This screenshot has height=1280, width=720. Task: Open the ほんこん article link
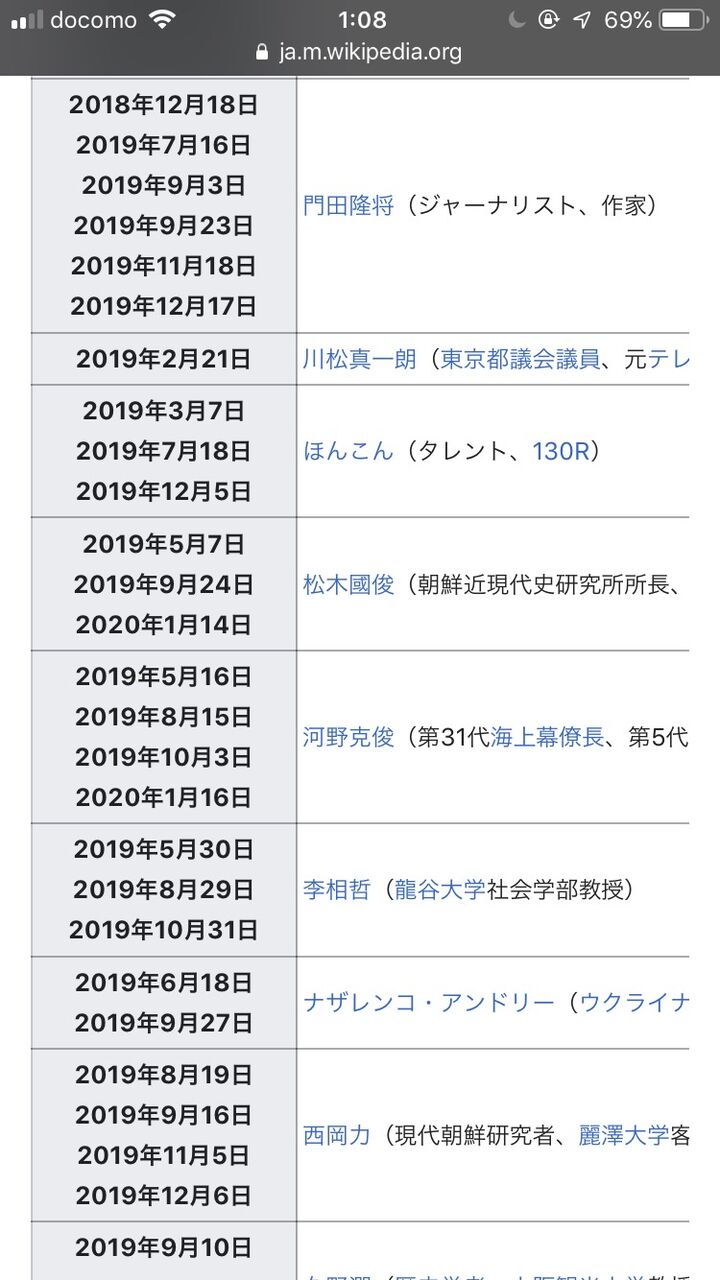coord(349,451)
